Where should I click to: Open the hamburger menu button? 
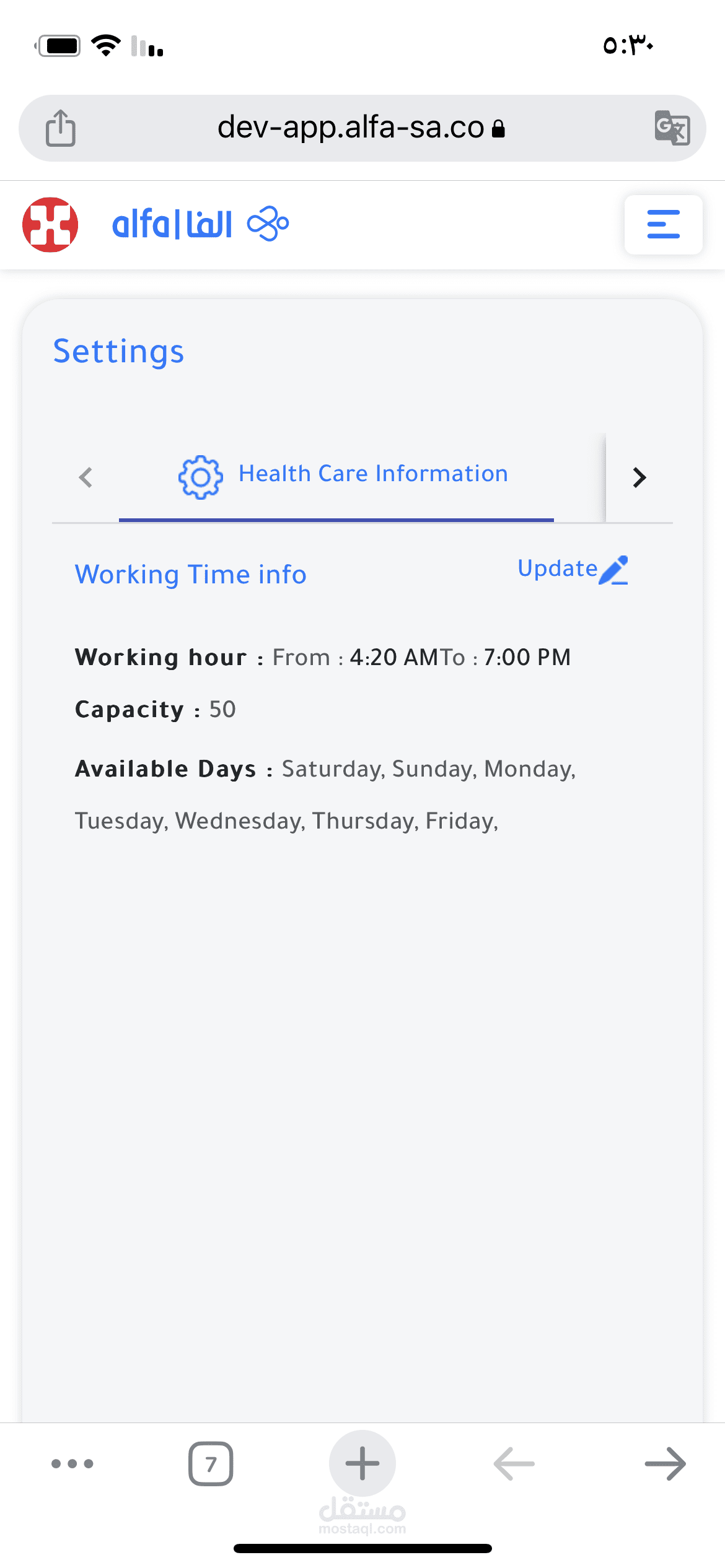click(663, 224)
